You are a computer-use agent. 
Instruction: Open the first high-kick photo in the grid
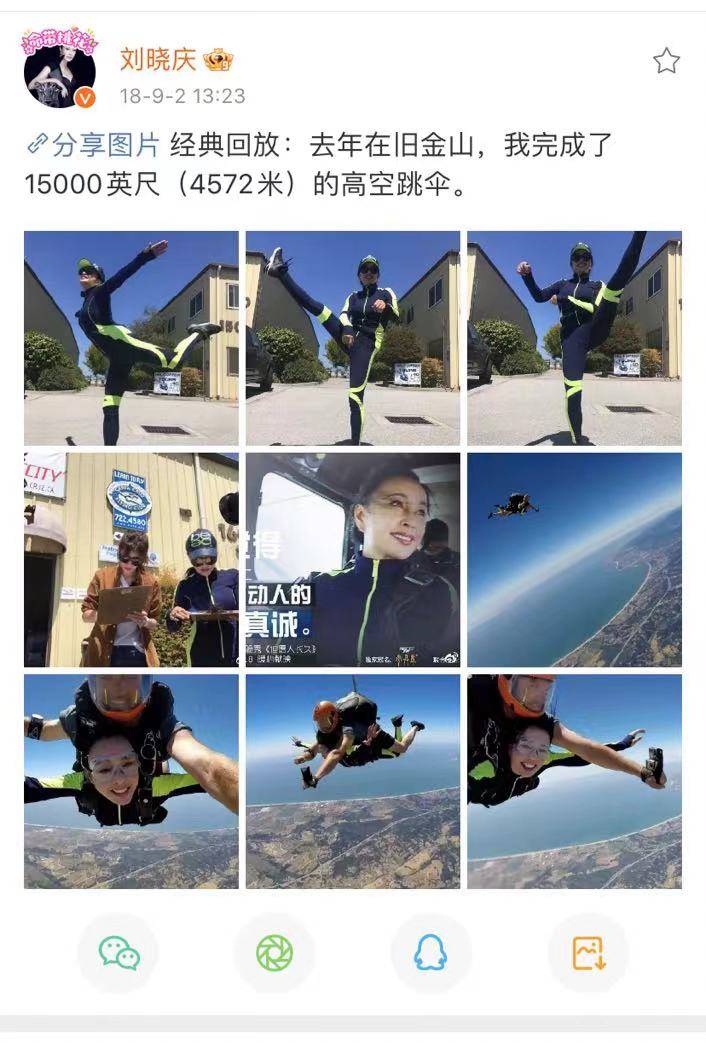point(131,338)
